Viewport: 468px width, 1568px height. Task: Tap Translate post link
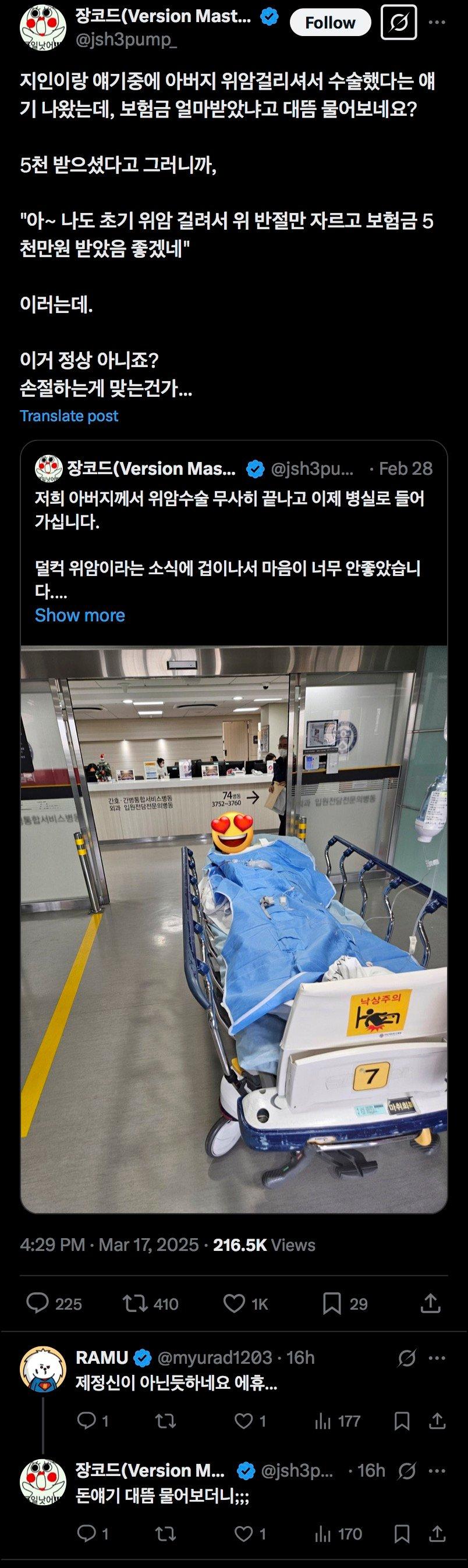pyautogui.click(x=69, y=416)
